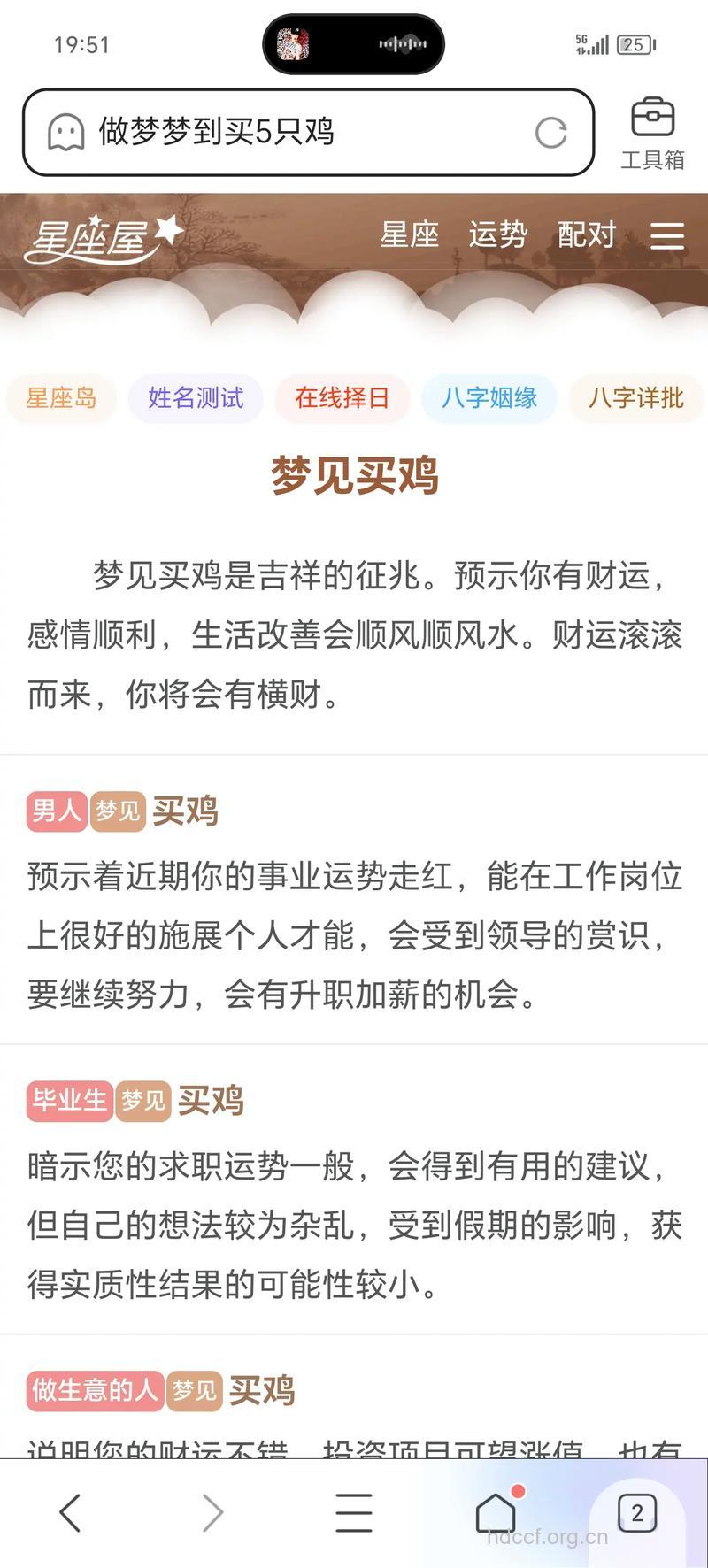Image resolution: width=708 pixels, height=1568 pixels.
Task: Open the browser menu with three lines
Action: (x=353, y=1512)
